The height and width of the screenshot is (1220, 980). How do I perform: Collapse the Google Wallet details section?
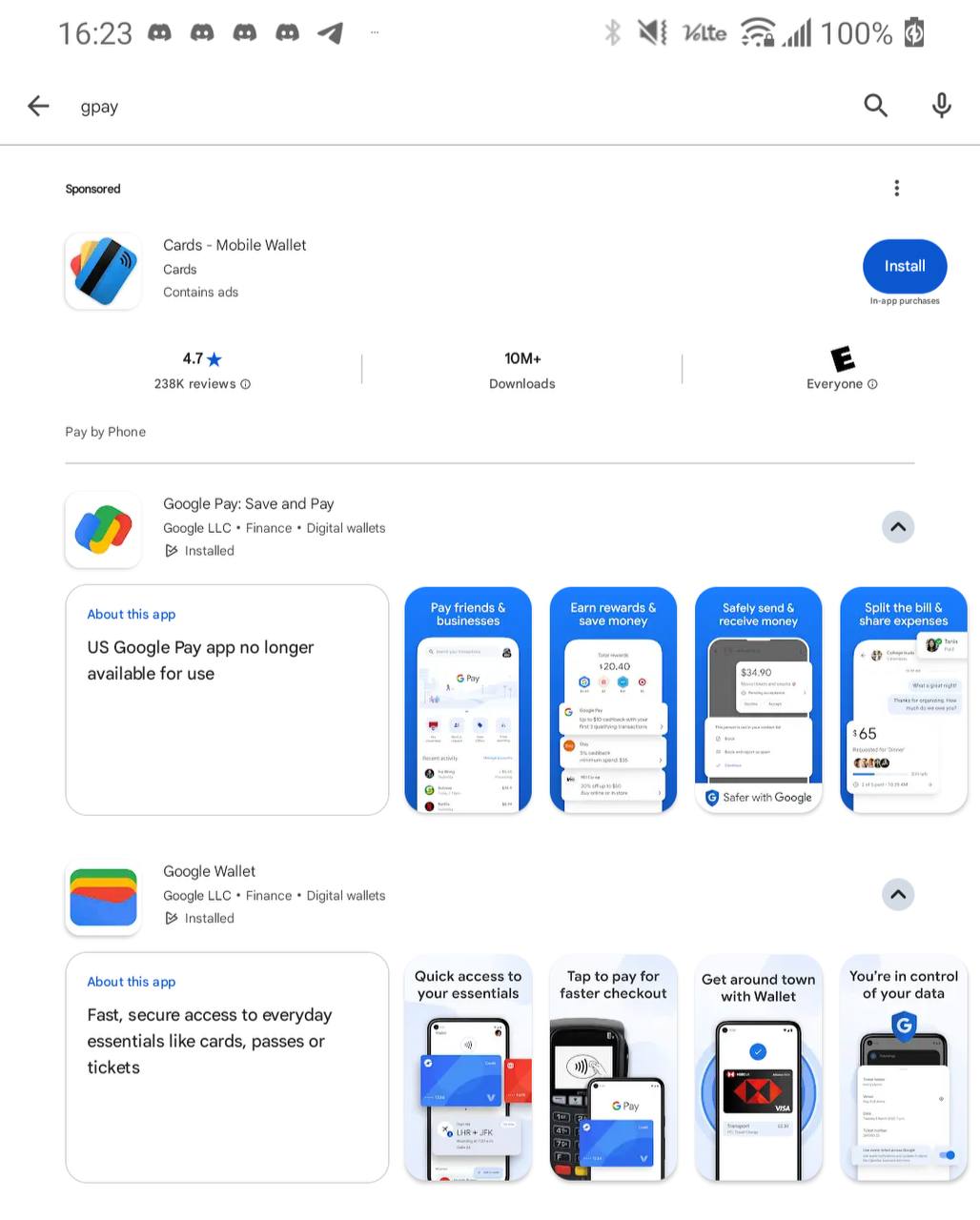pyautogui.click(x=897, y=895)
